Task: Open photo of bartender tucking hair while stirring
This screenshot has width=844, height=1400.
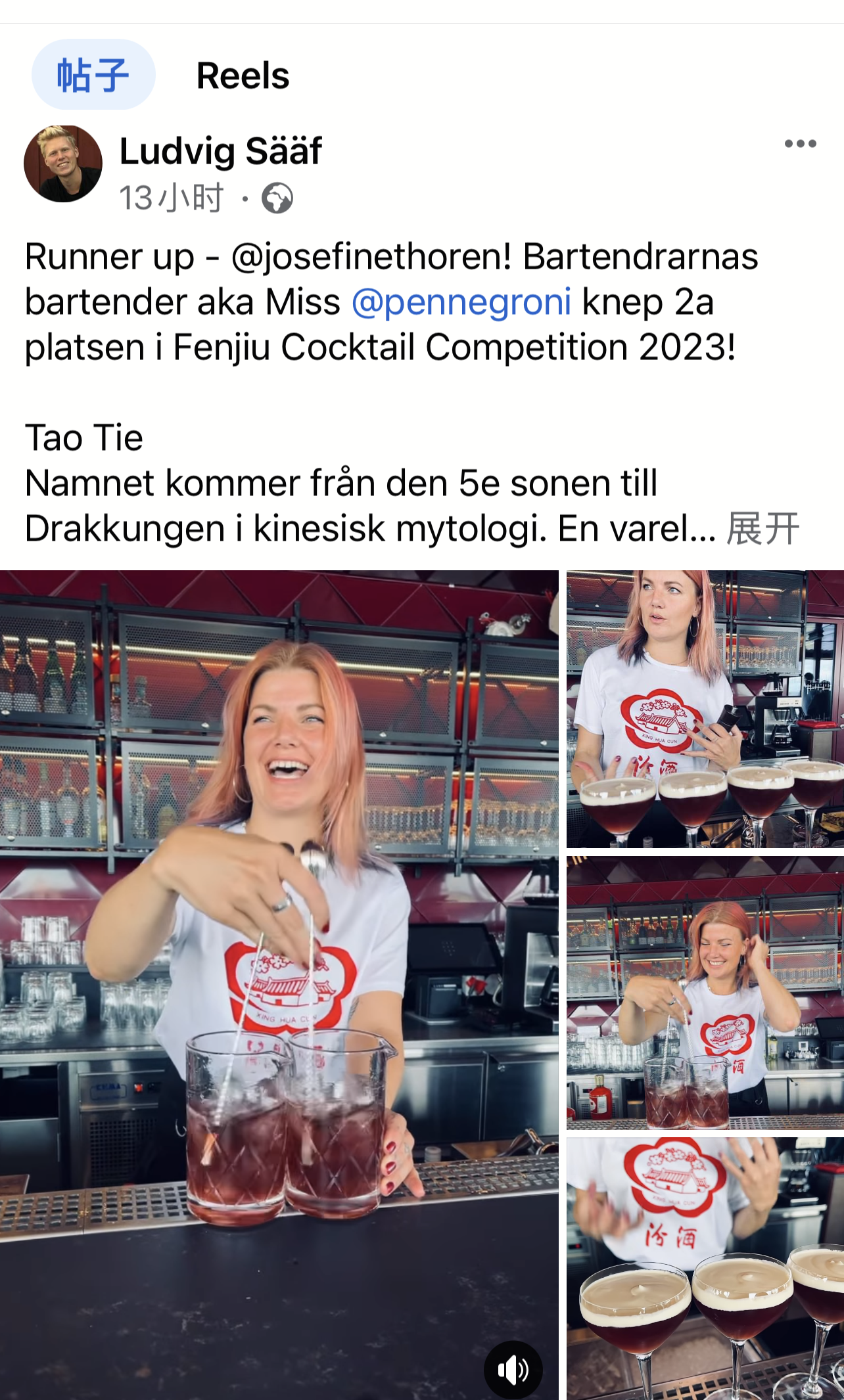Action: coord(705,993)
